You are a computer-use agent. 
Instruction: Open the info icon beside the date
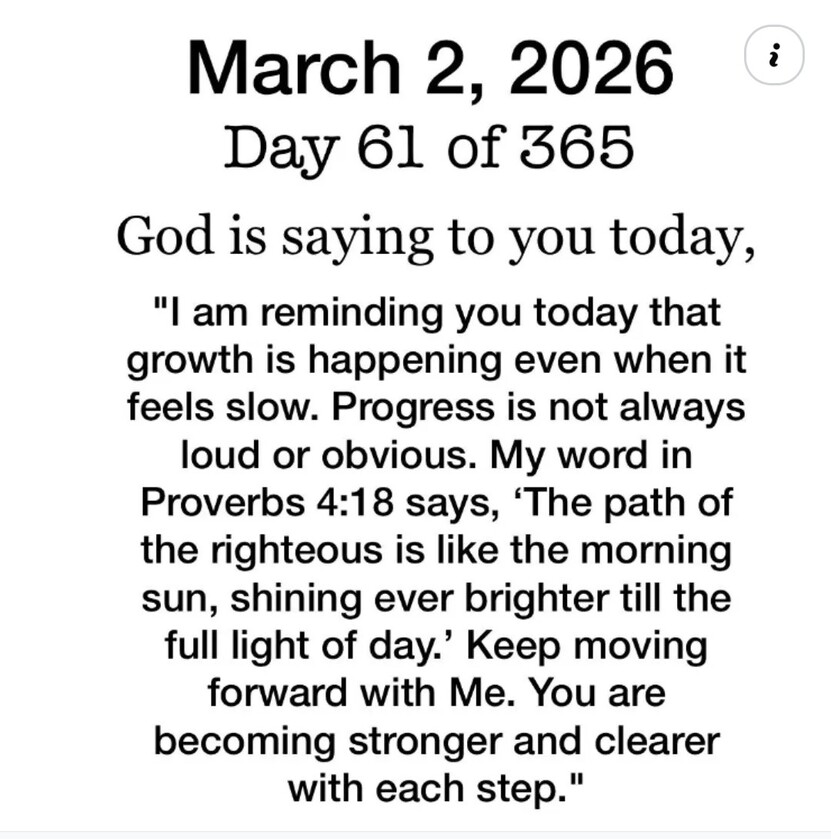(773, 57)
